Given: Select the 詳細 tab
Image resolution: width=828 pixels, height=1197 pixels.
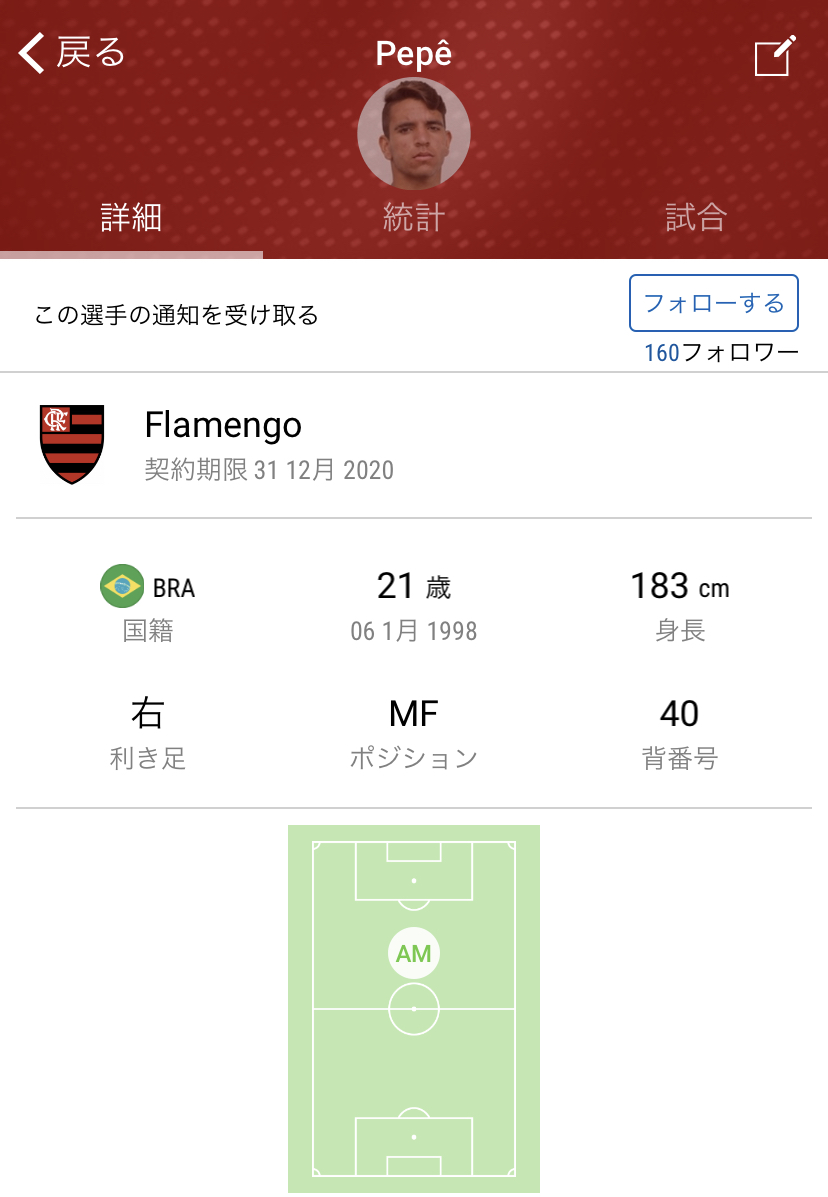Looking at the screenshot, I should click(131, 217).
